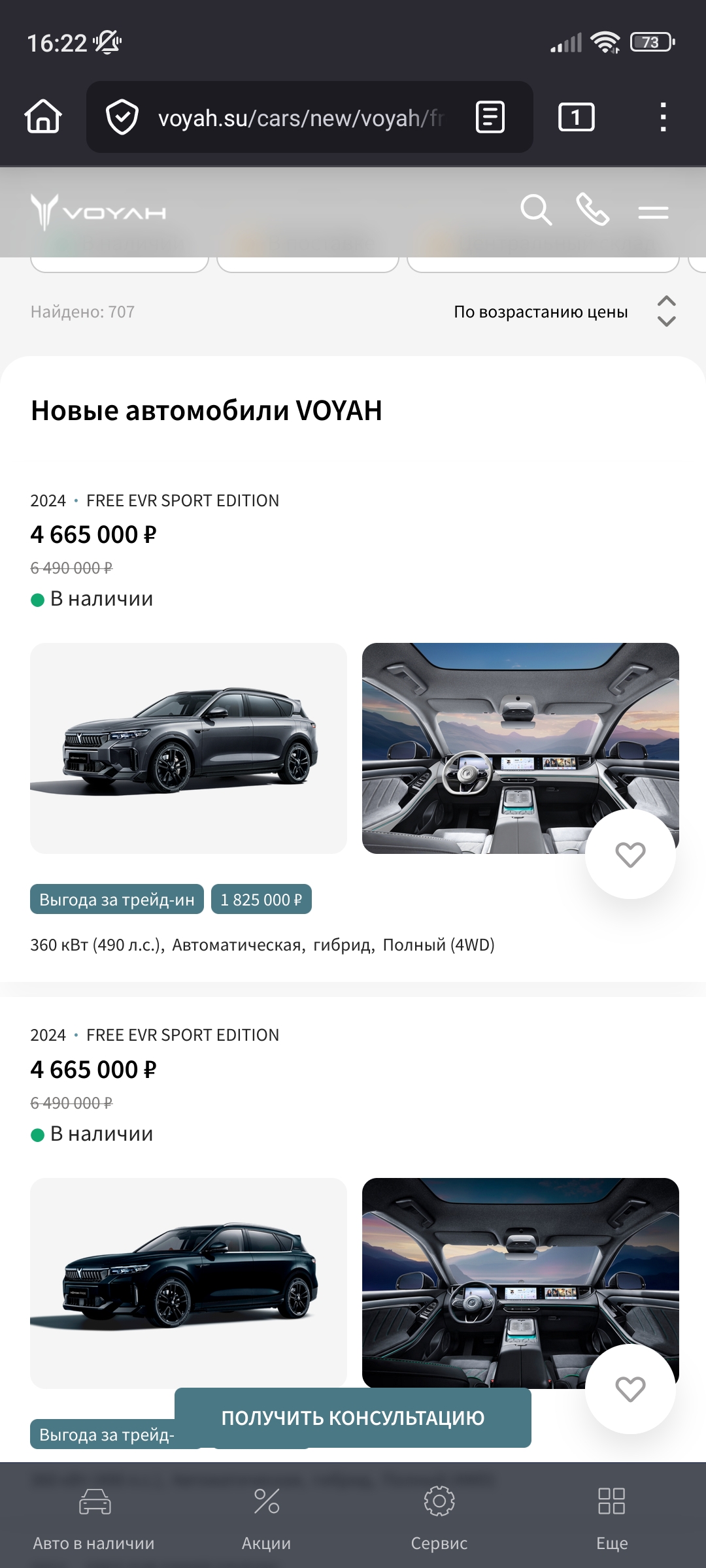Enable reader mode in address bar

pyautogui.click(x=490, y=118)
